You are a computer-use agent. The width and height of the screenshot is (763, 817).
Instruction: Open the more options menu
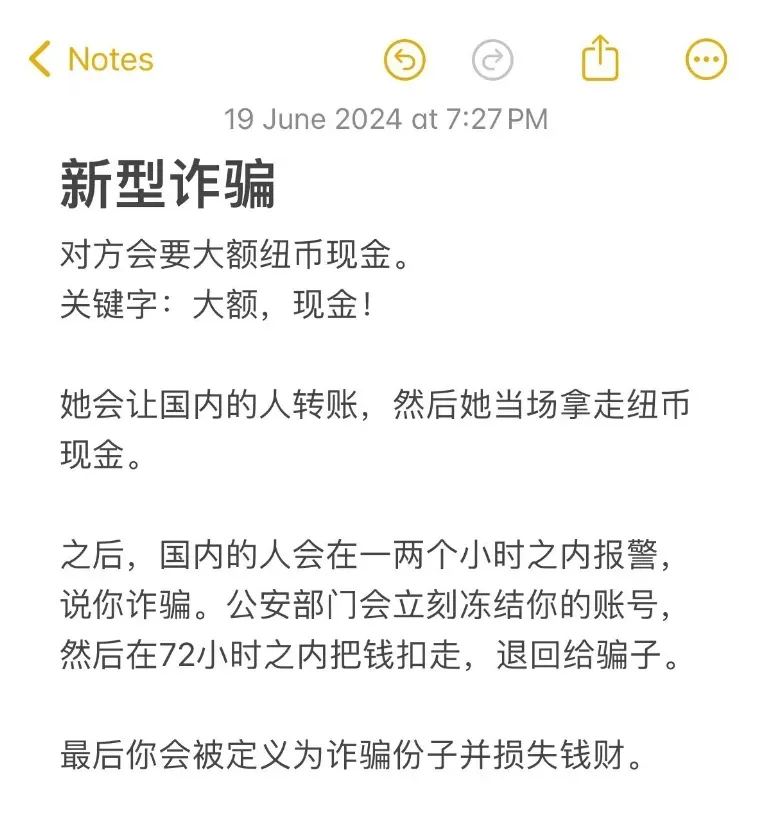706,60
